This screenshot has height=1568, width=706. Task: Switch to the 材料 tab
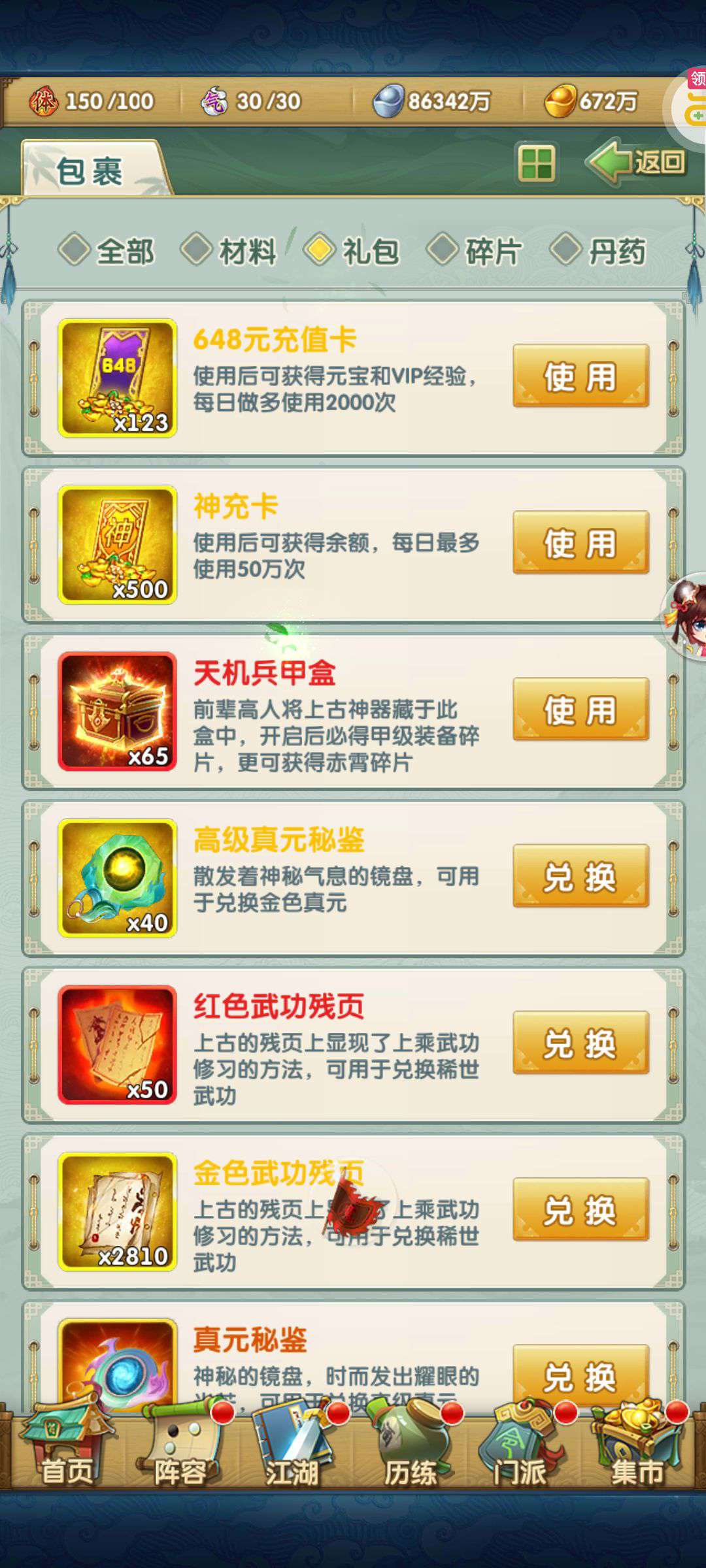tap(229, 251)
